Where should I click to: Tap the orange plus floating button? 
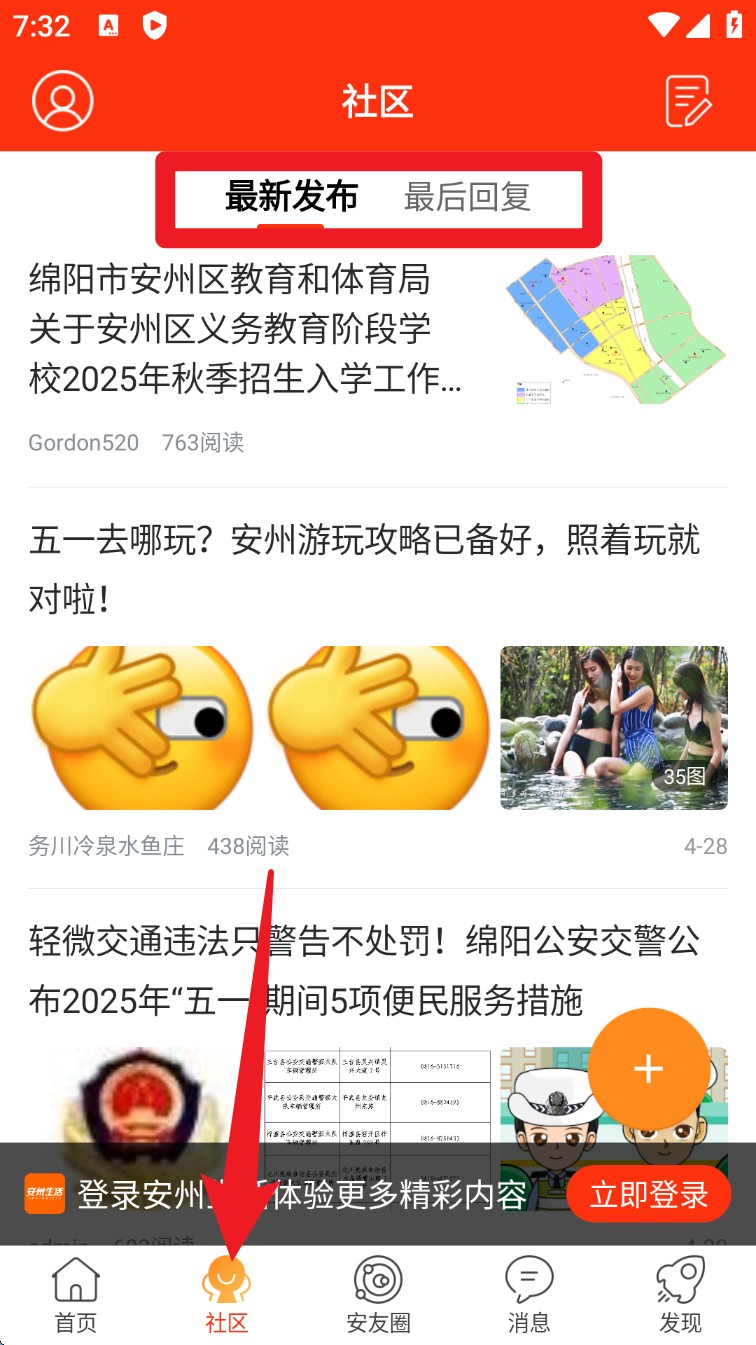click(648, 1069)
